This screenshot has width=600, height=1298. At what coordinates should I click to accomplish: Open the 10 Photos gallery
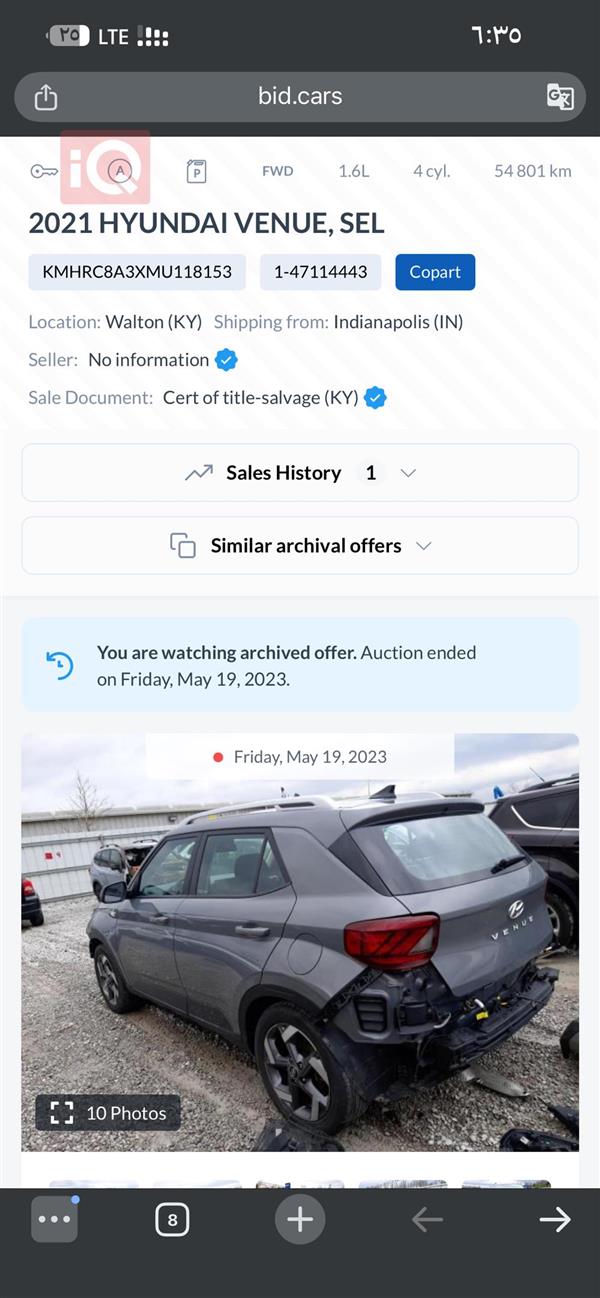tap(108, 1113)
